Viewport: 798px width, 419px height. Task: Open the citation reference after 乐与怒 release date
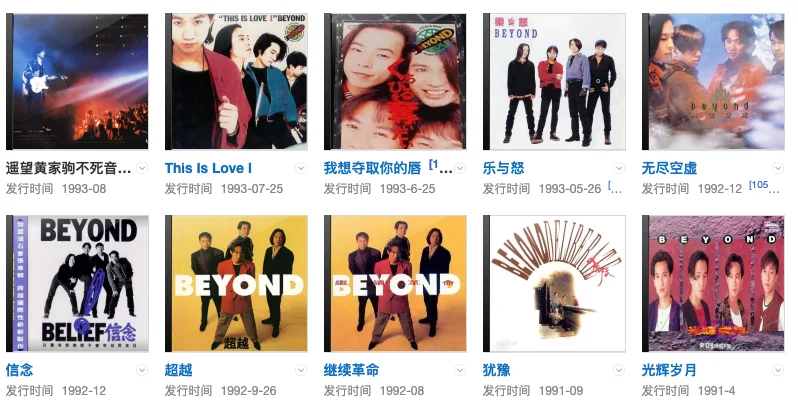pyautogui.click(x=614, y=187)
